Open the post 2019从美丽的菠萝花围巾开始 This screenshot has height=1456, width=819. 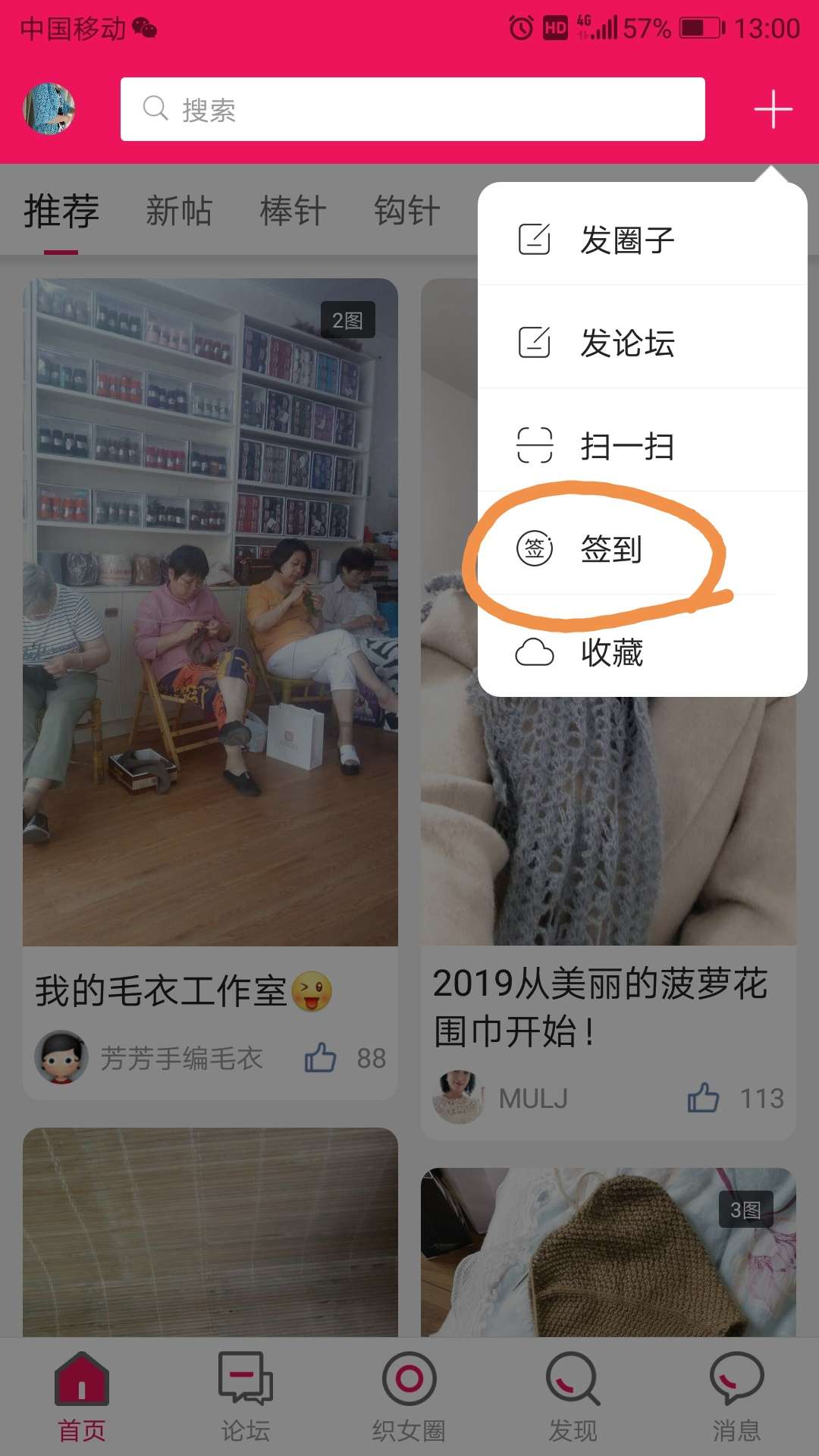click(x=599, y=1007)
